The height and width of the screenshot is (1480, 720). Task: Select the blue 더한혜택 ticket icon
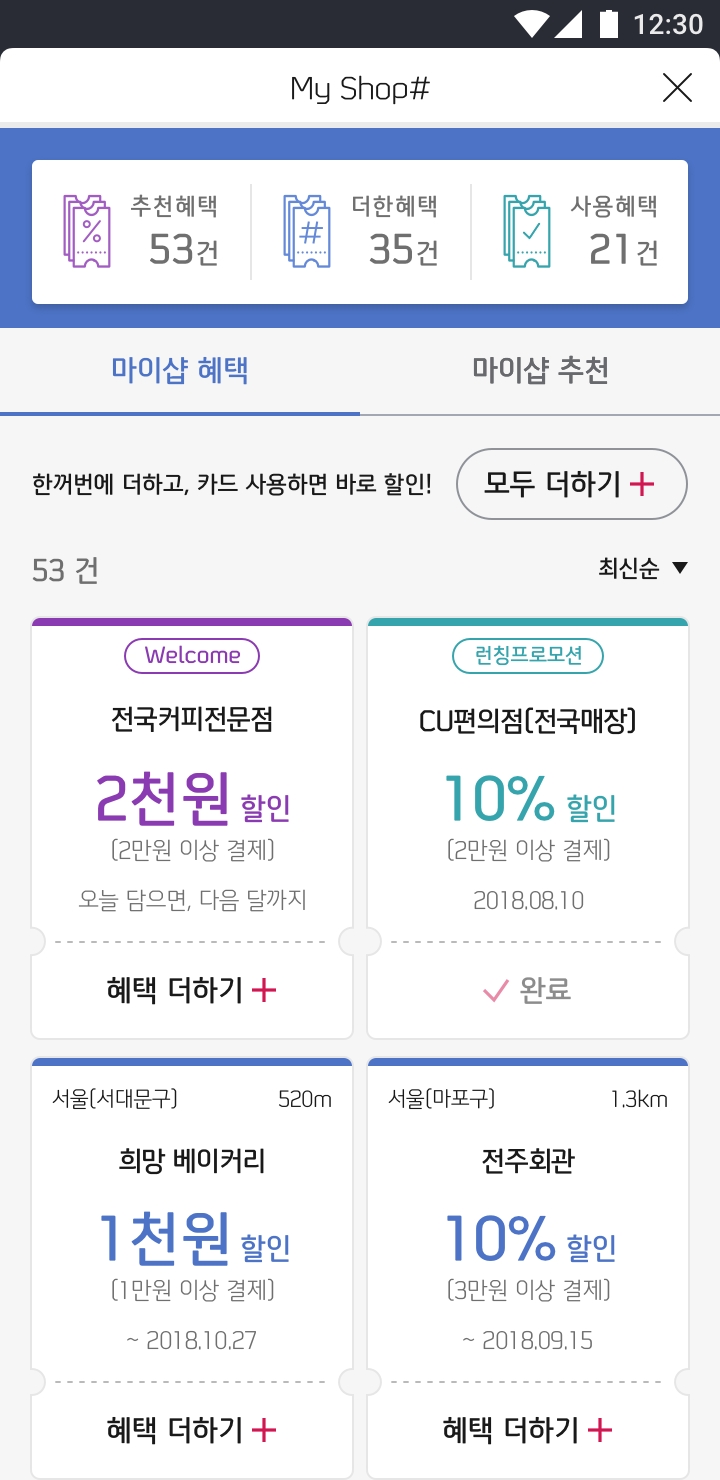coord(307,230)
